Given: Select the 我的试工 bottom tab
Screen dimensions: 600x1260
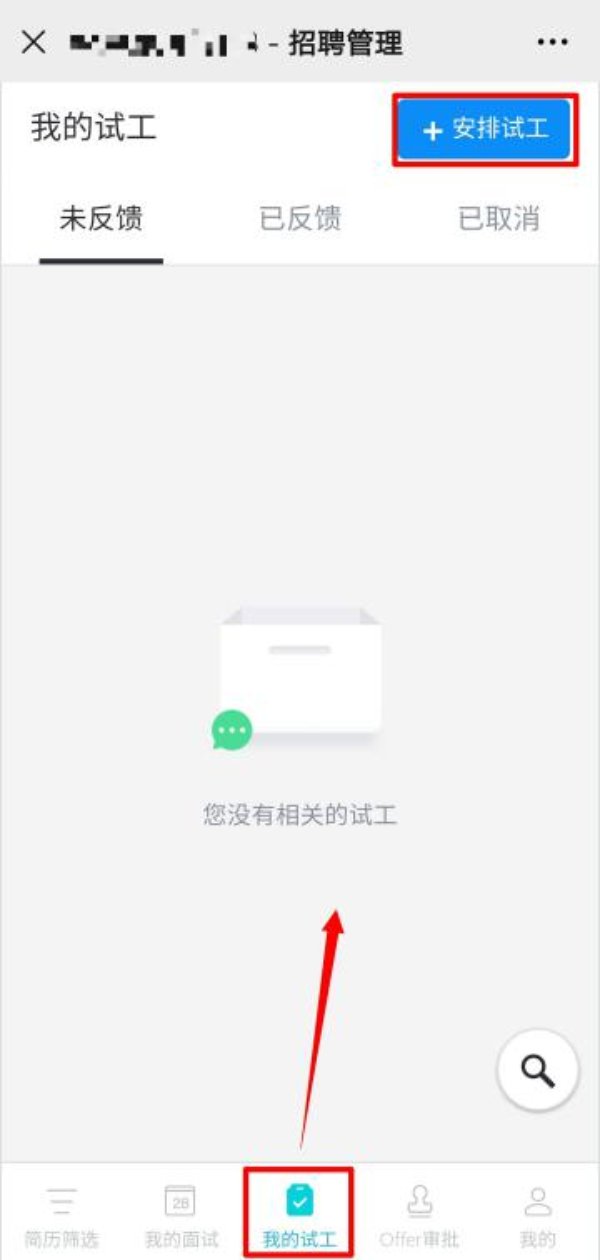Looking at the screenshot, I should pyautogui.click(x=299, y=1215).
